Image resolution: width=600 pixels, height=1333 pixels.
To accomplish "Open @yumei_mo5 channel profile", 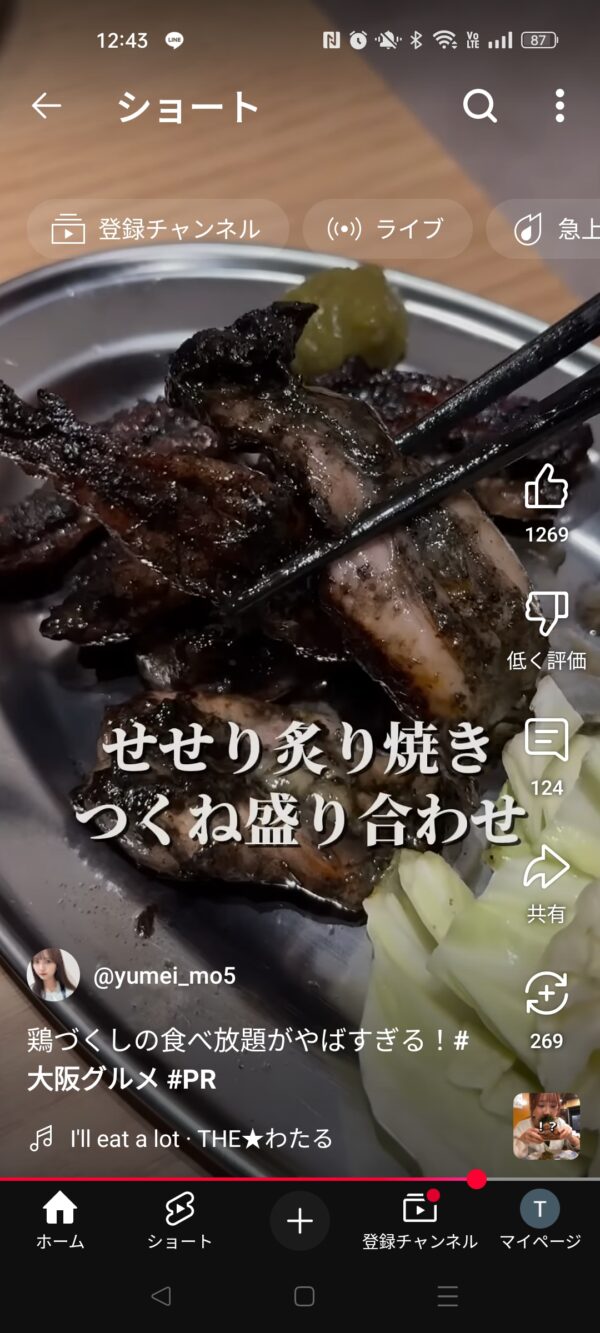I will pos(164,976).
